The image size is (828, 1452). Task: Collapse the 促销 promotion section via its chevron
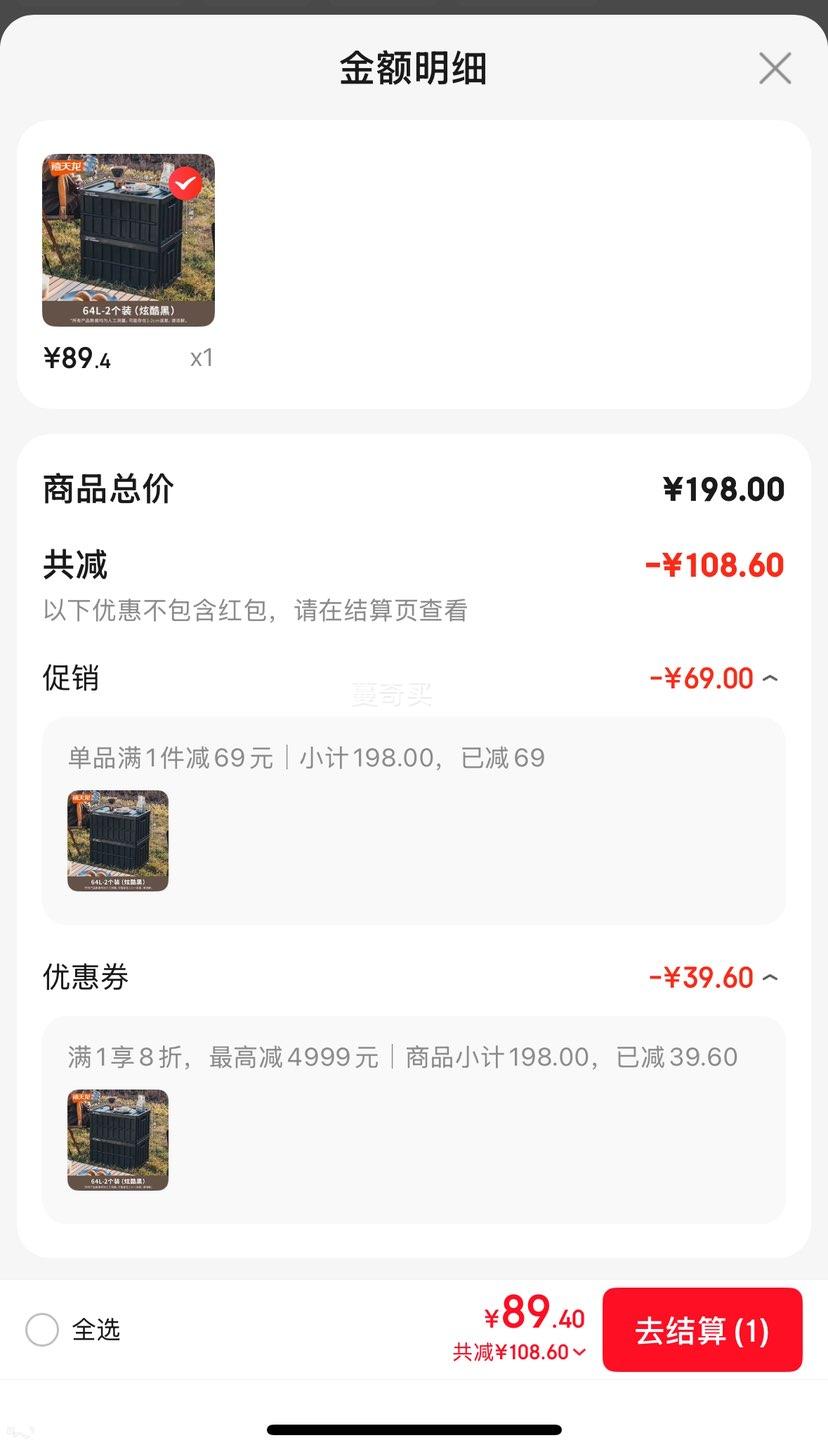point(769,677)
